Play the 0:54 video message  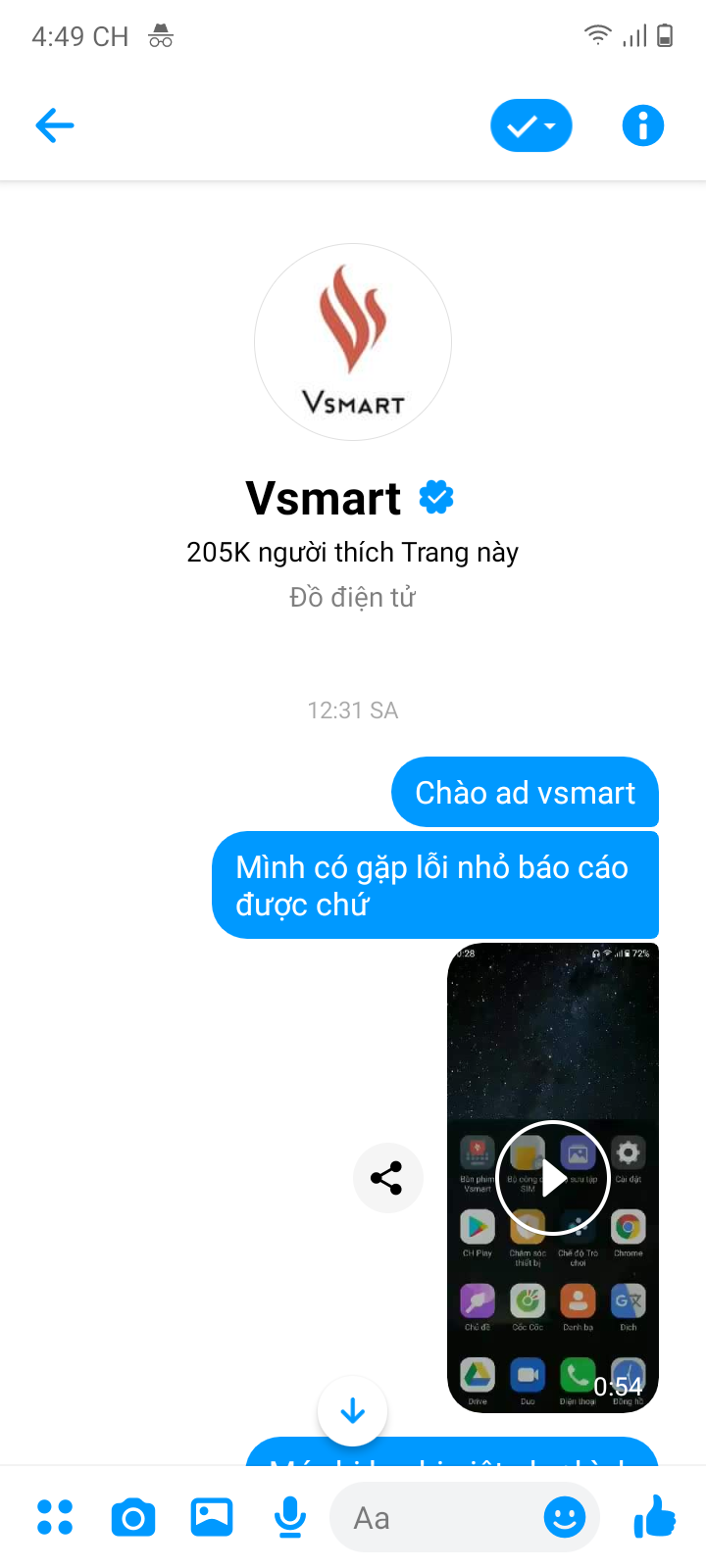point(553,1177)
